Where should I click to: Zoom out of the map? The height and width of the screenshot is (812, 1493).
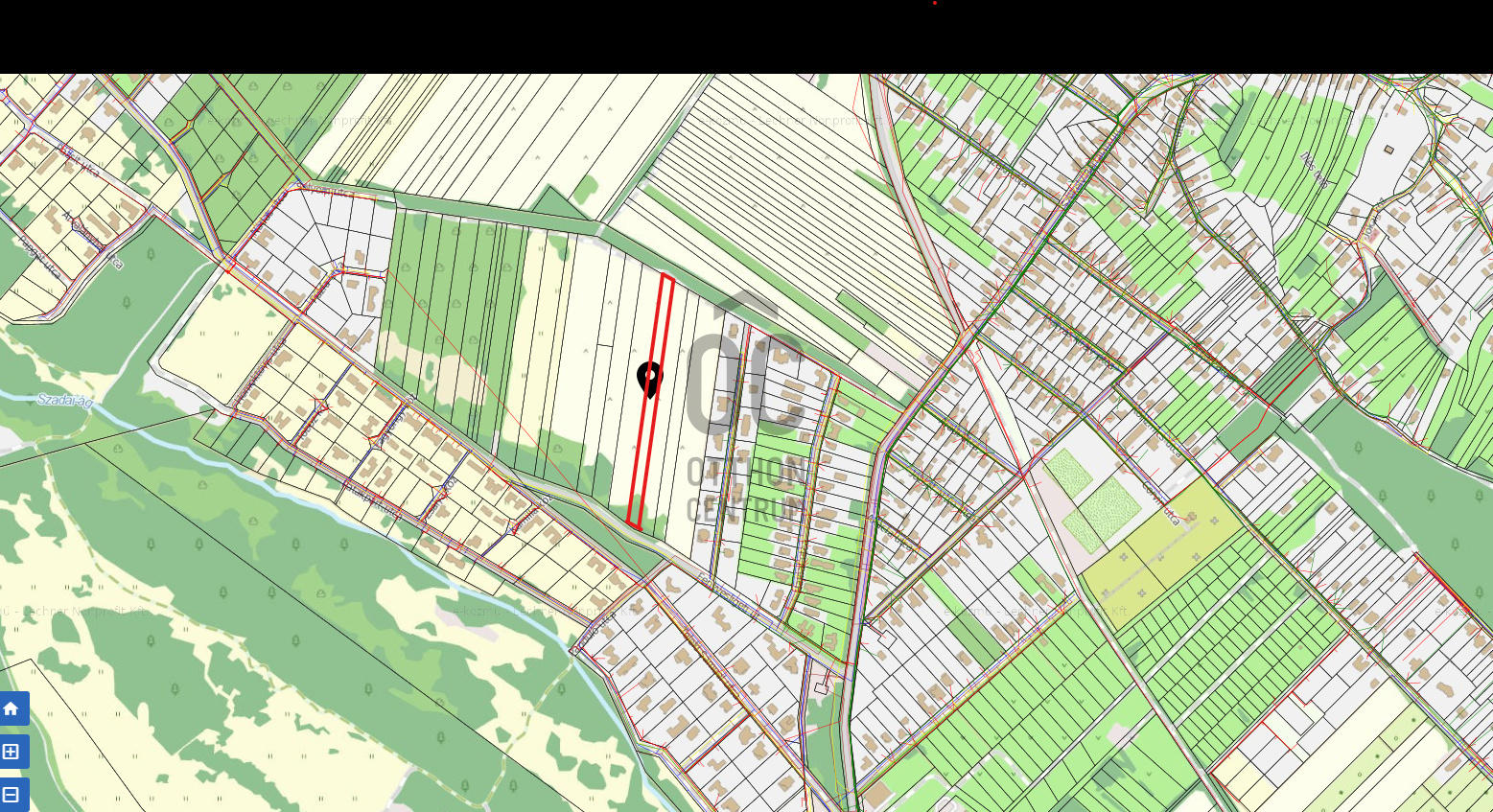click(x=12, y=795)
